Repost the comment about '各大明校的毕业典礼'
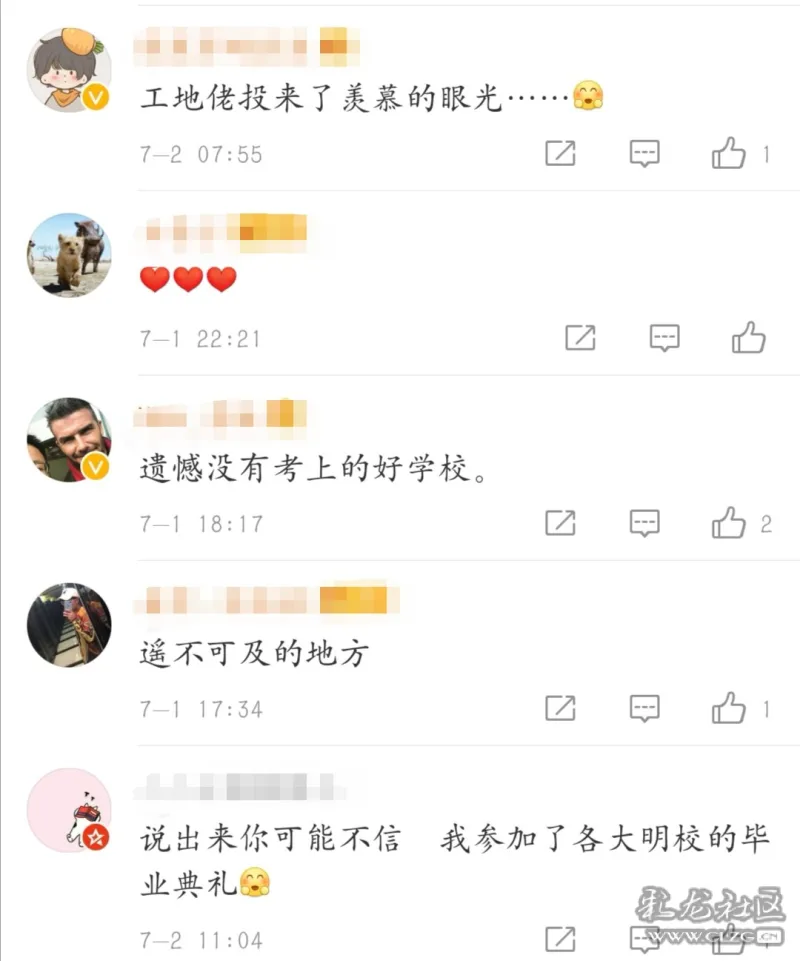The image size is (800, 961). tap(560, 939)
